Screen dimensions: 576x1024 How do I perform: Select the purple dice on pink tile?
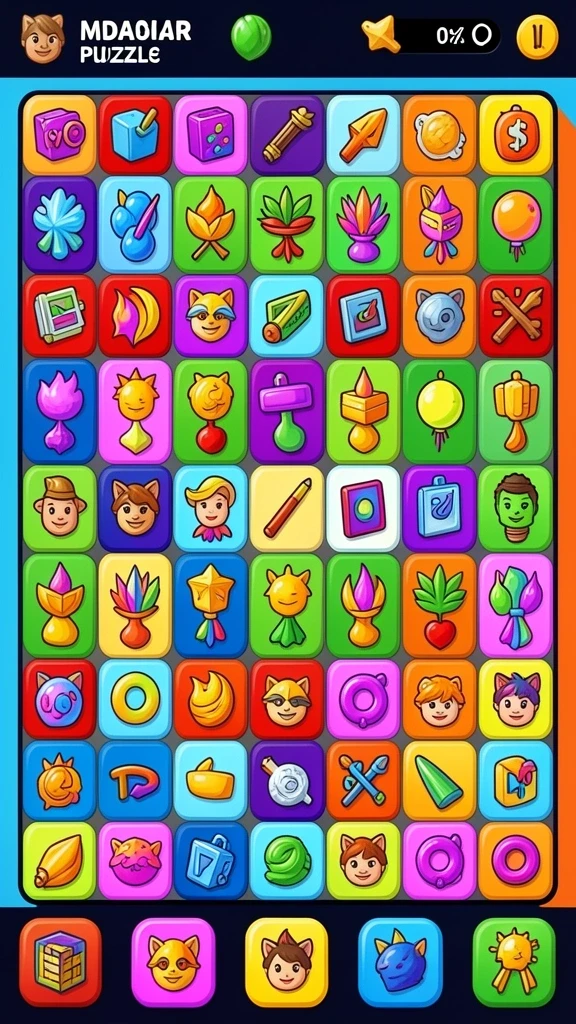[211, 135]
